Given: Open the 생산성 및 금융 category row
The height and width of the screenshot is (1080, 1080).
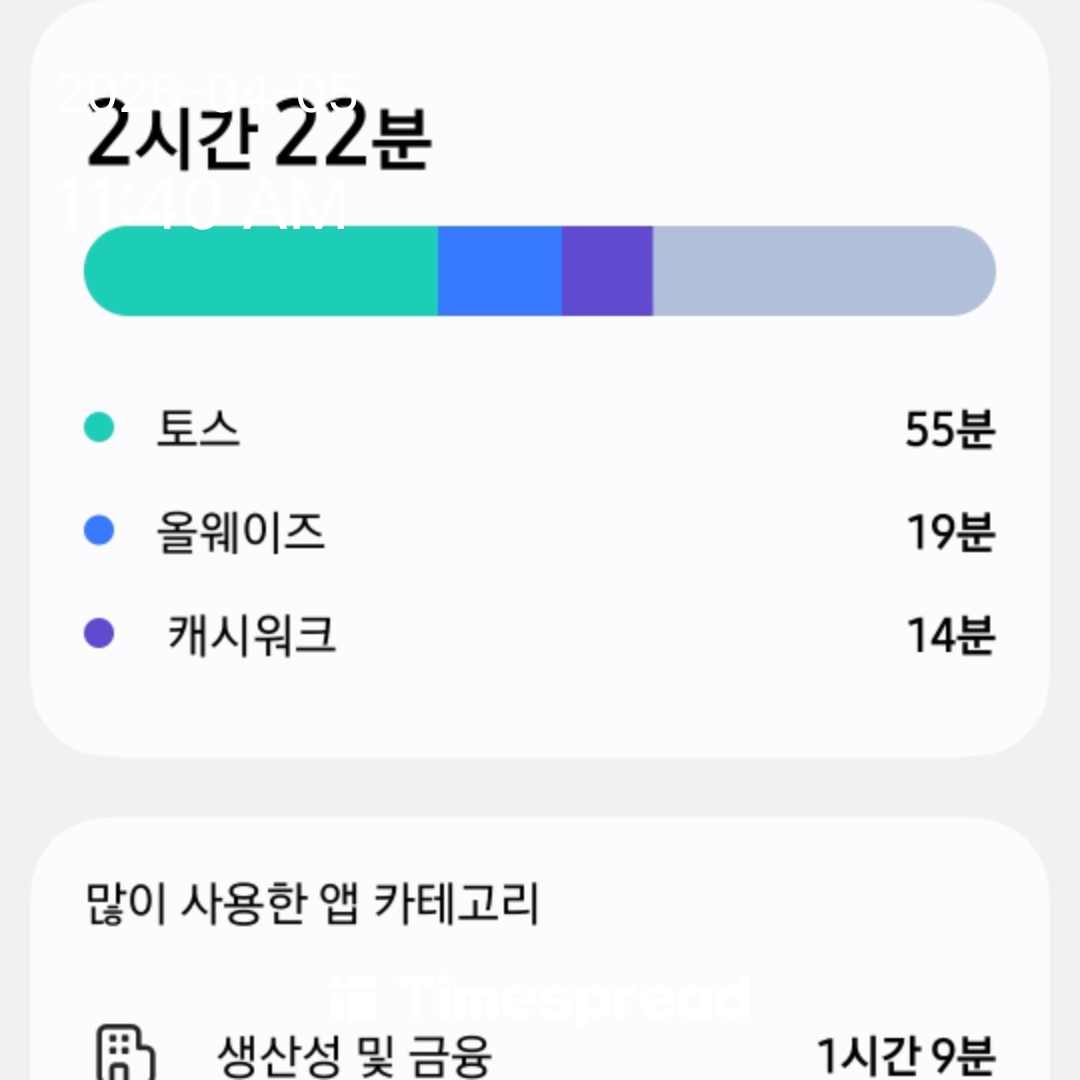Looking at the screenshot, I should (540, 1053).
